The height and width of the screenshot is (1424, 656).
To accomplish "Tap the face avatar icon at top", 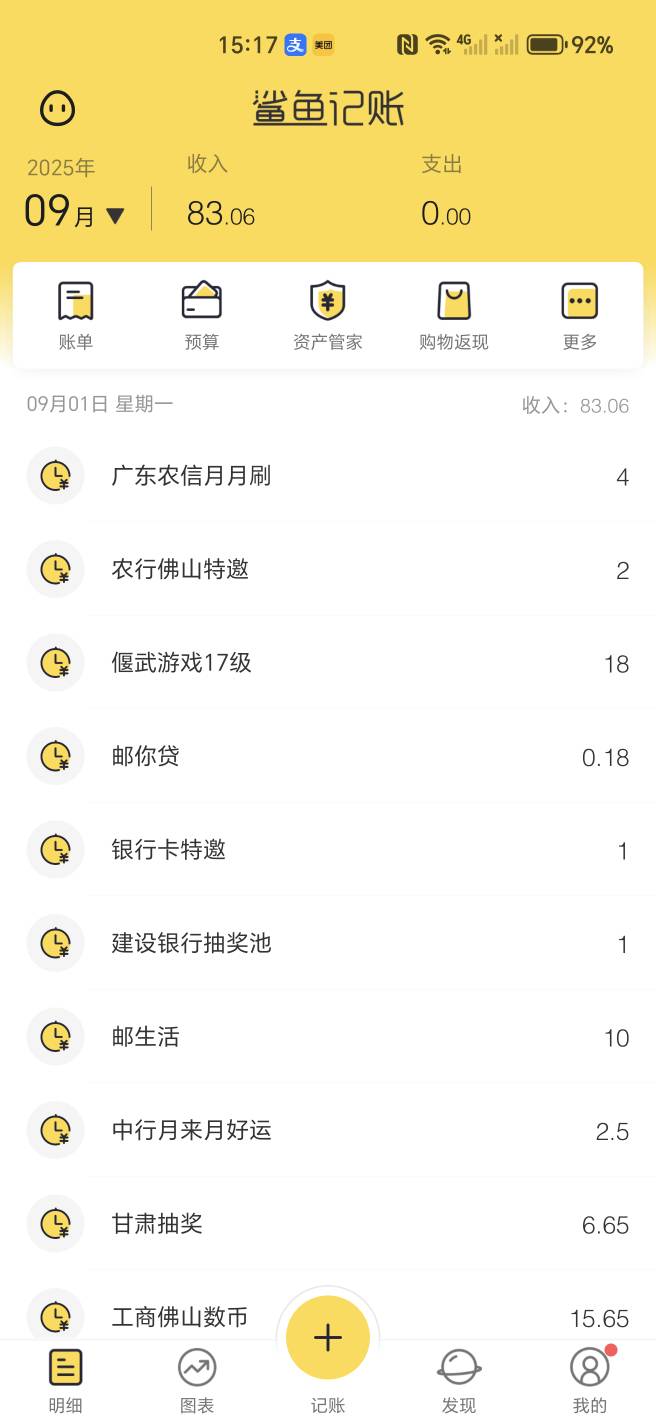I will click(57, 108).
